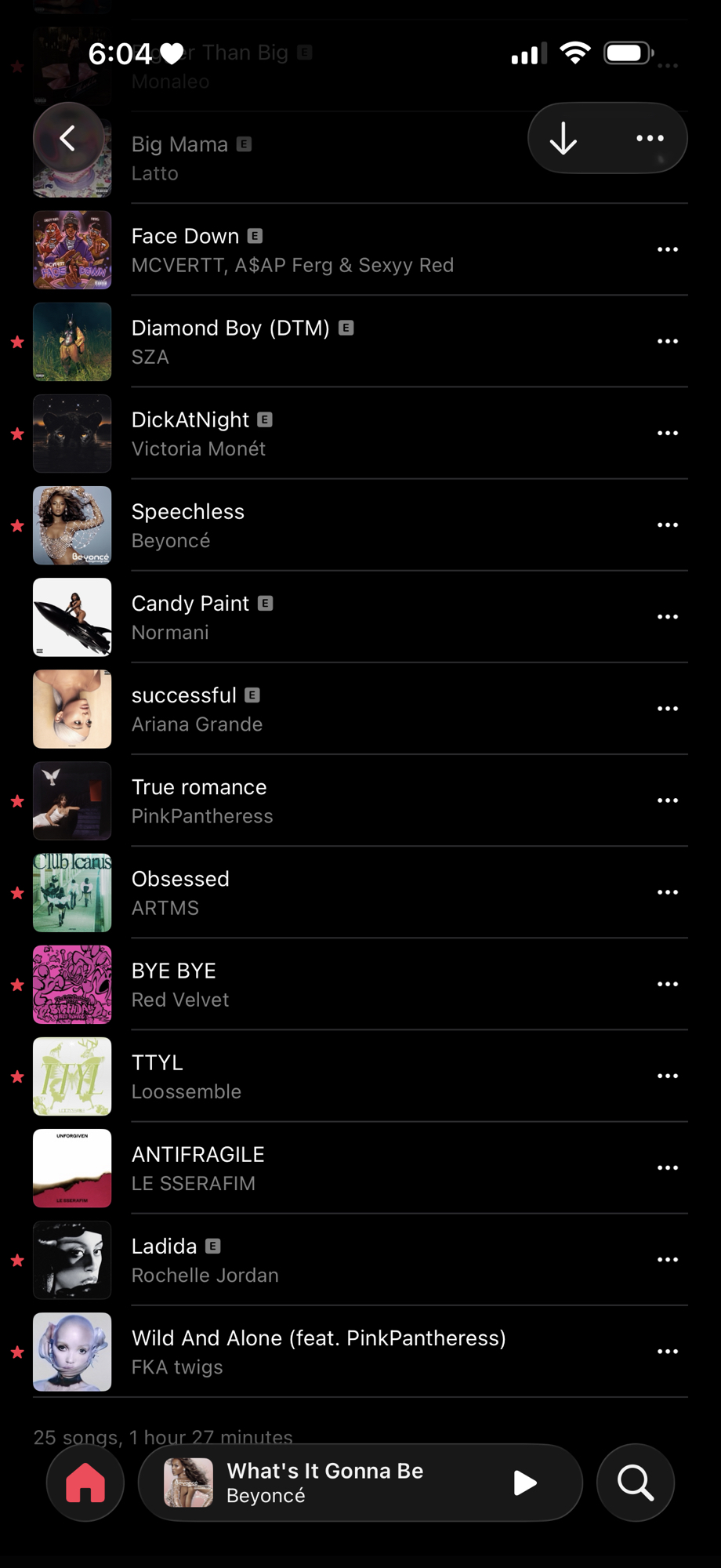Play ANTIFRAGILE by LE SSERAFIM
The height and width of the screenshot is (1568, 721).
pyautogui.click(x=313, y=1167)
